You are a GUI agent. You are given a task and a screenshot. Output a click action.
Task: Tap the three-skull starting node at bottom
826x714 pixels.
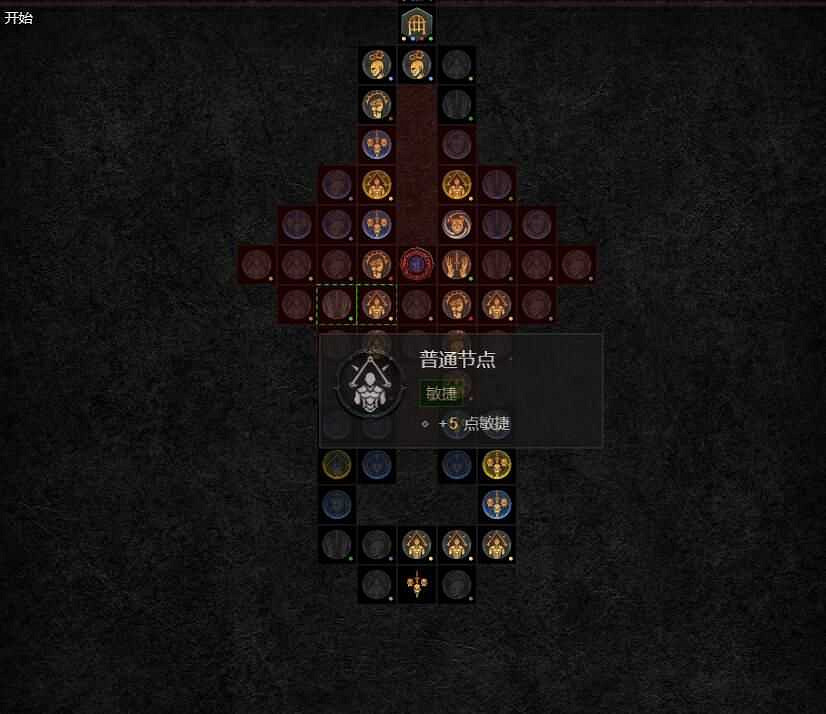pyautogui.click(x=416, y=584)
